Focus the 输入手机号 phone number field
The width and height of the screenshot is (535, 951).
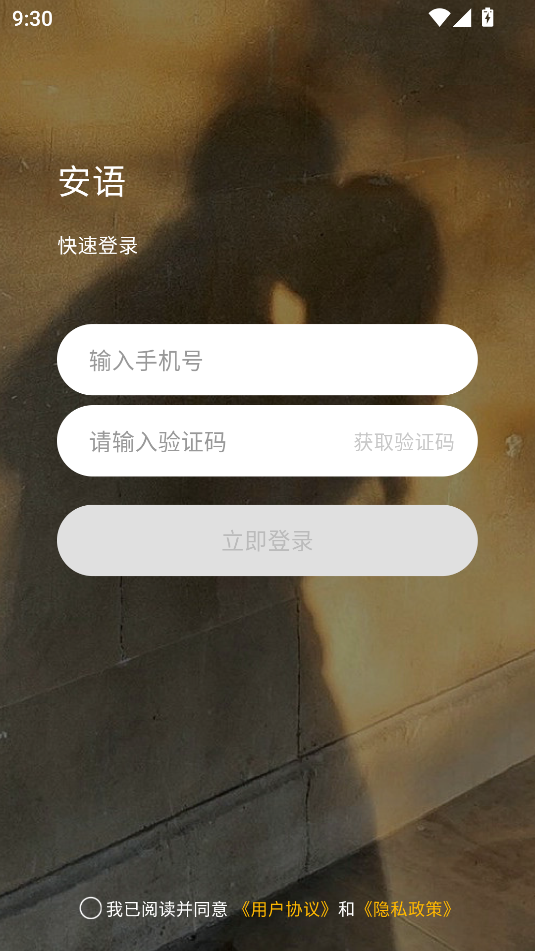click(x=267, y=360)
